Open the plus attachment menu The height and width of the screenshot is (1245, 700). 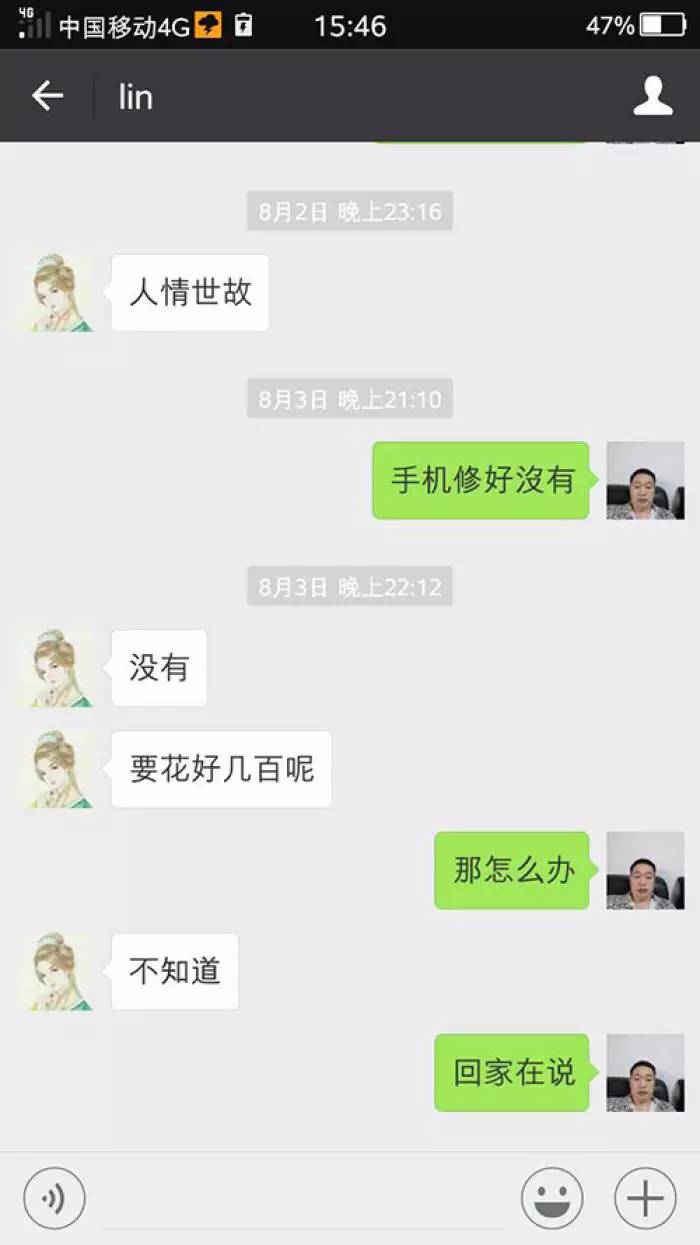tap(645, 1197)
